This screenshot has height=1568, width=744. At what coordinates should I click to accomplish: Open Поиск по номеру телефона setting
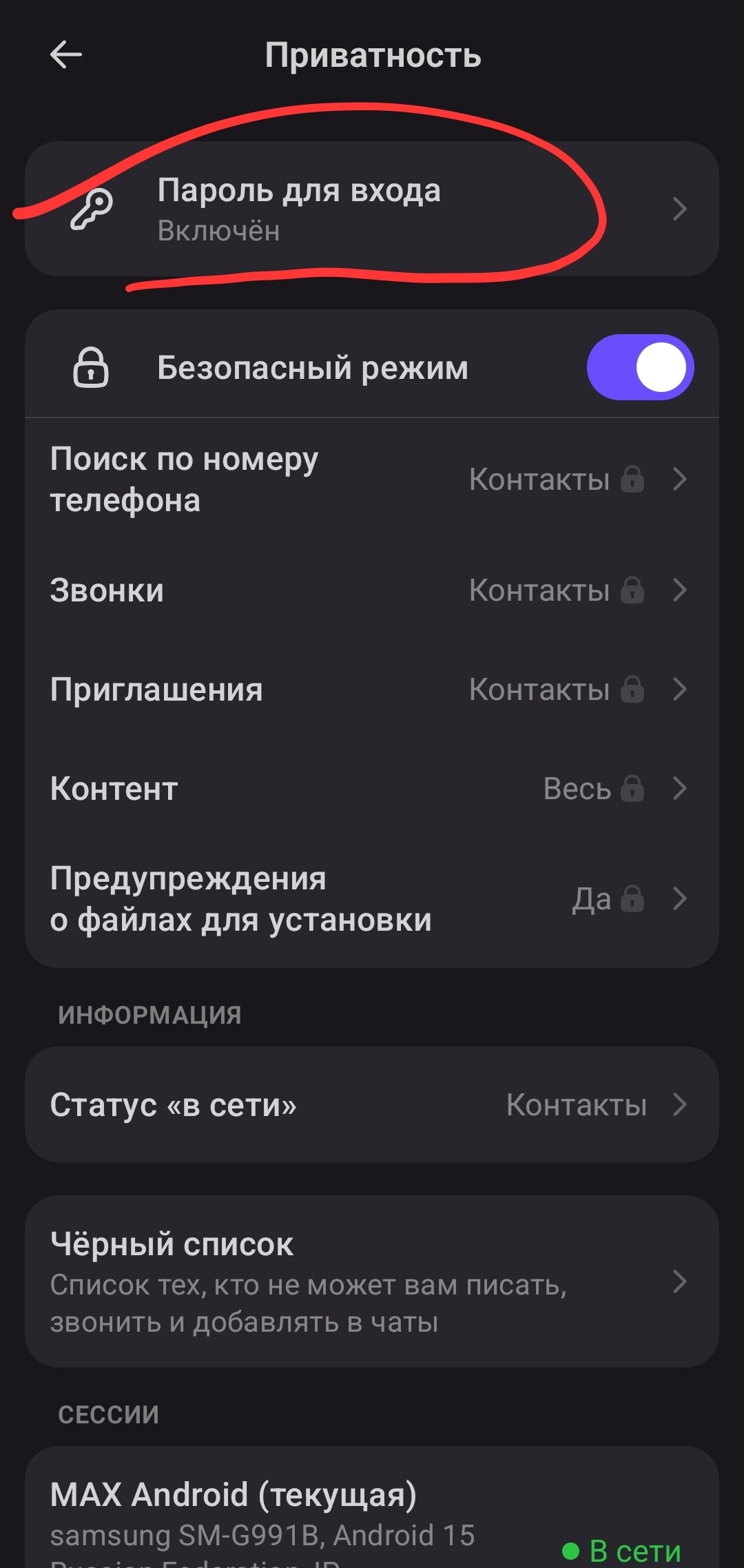[372, 479]
